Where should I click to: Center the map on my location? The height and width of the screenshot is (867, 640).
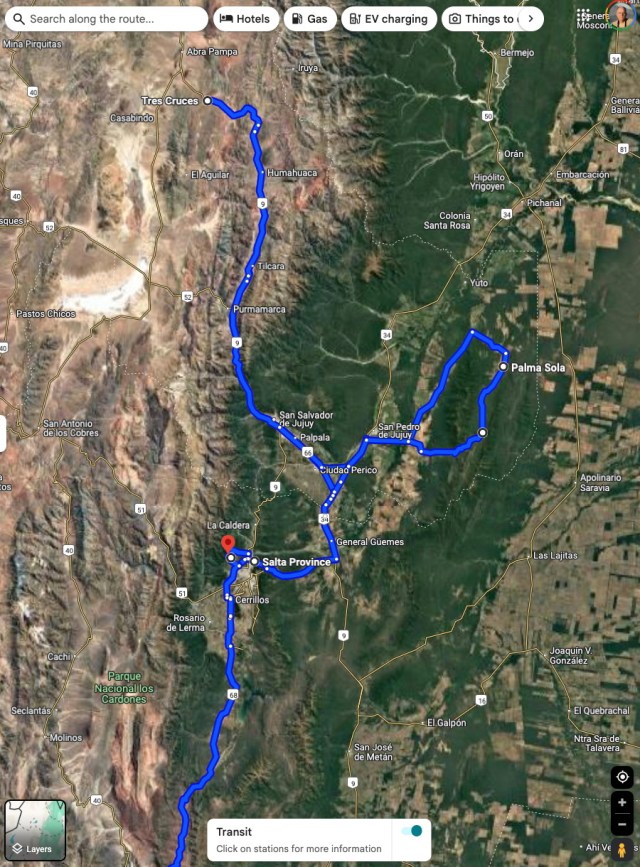622,777
